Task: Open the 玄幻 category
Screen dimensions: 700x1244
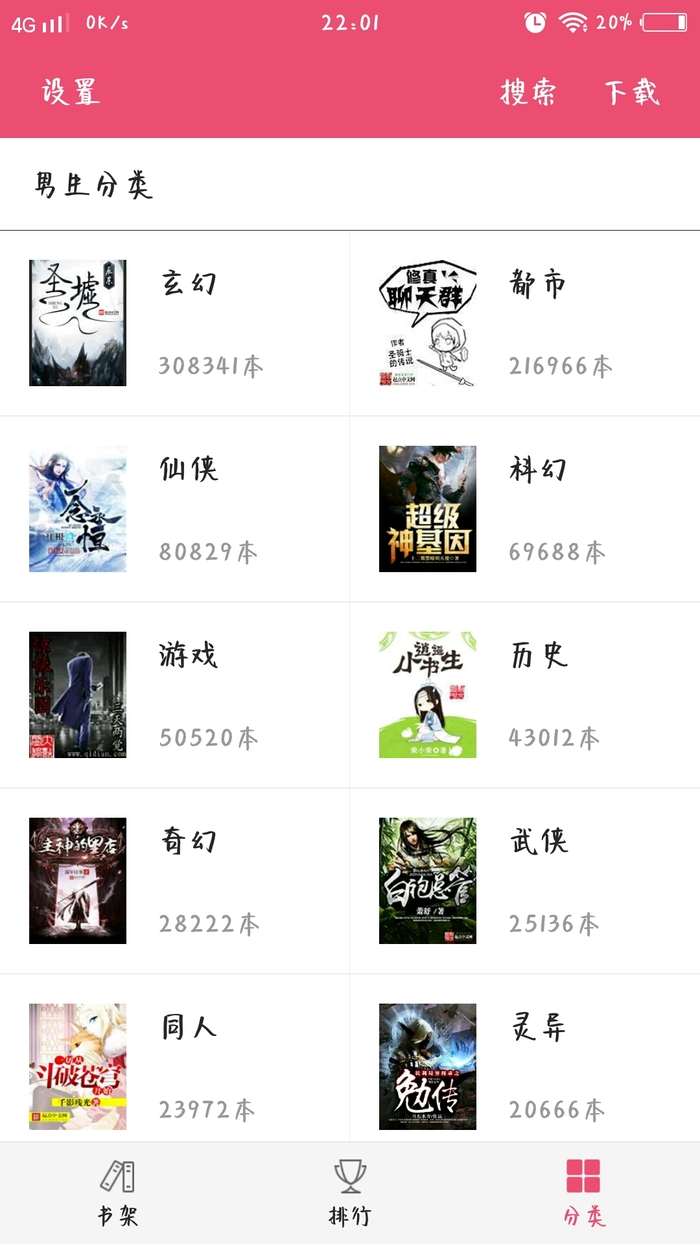Action: coord(175,323)
